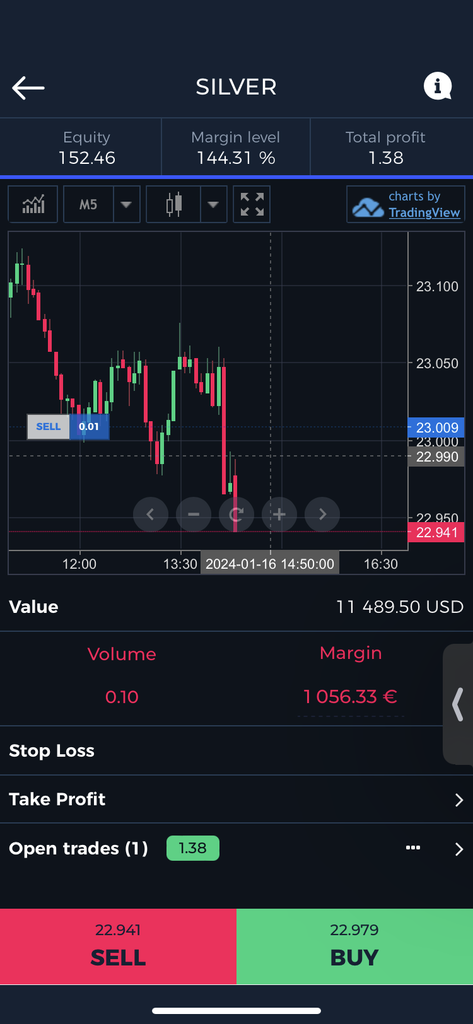The image size is (473, 1024).
Task: Go back using the top-left arrow
Action: [x=28, y=88]
